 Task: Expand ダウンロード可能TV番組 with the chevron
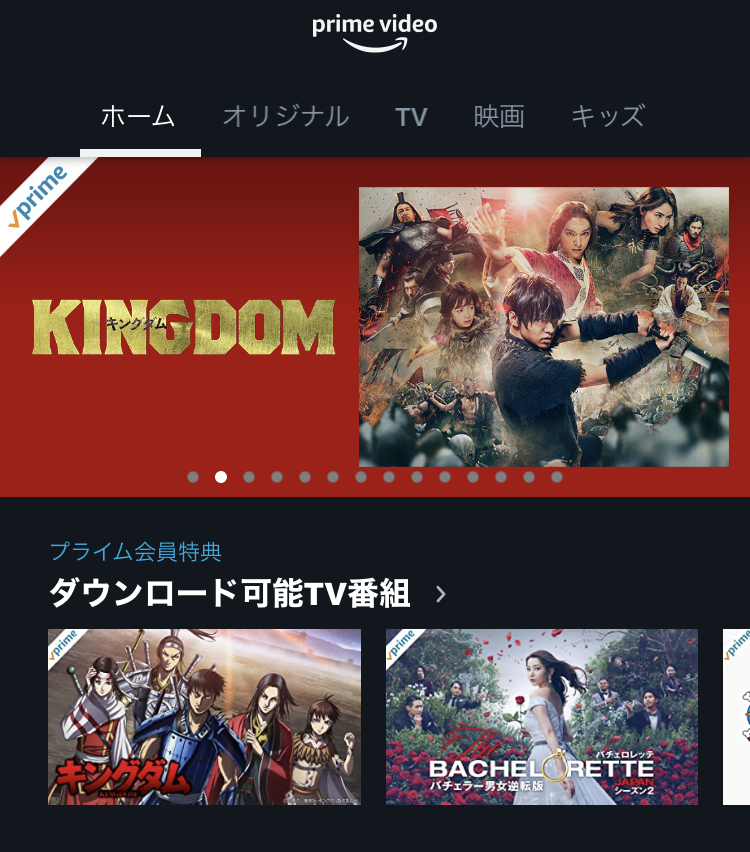[441, 595]
